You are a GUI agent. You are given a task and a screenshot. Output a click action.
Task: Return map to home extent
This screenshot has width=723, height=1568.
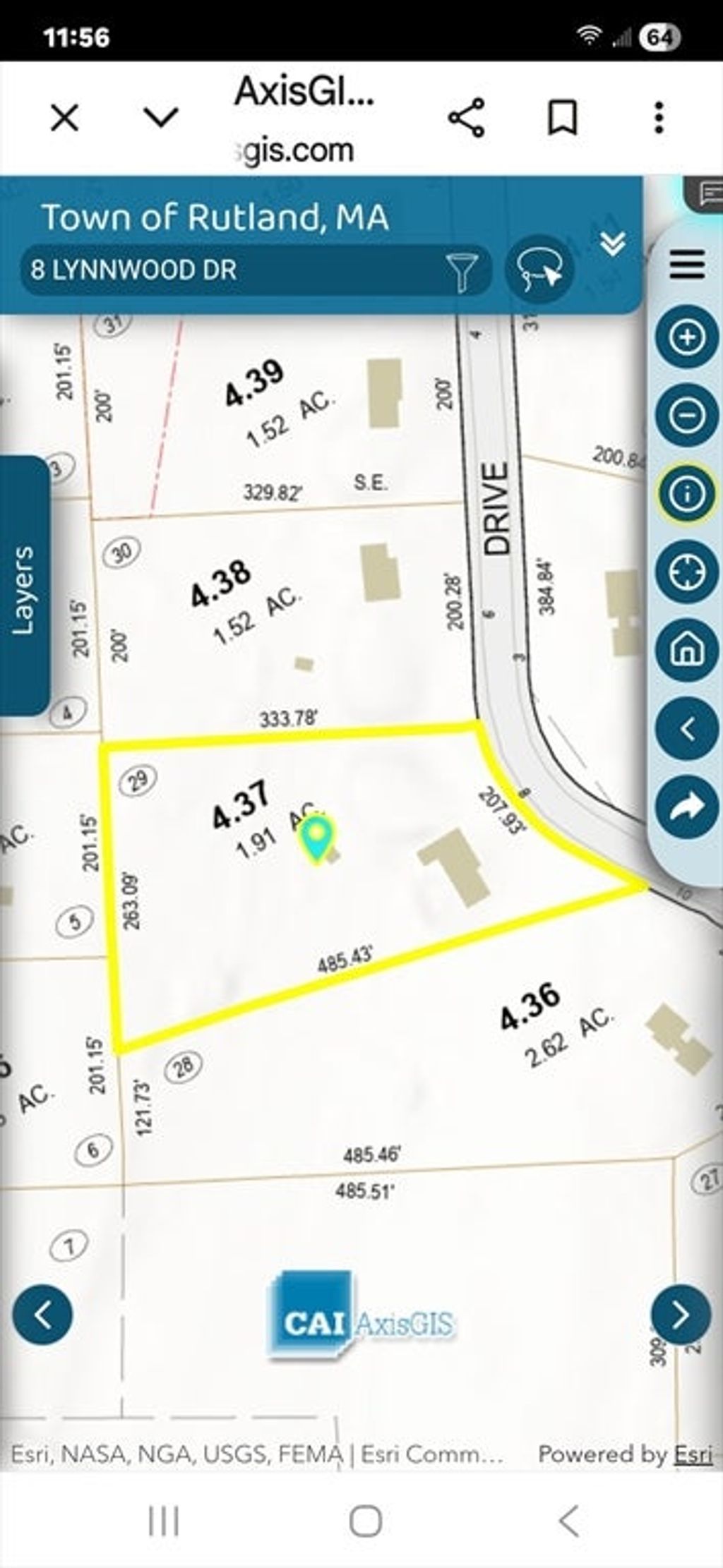pyautogui.click(x=687, y=650)
